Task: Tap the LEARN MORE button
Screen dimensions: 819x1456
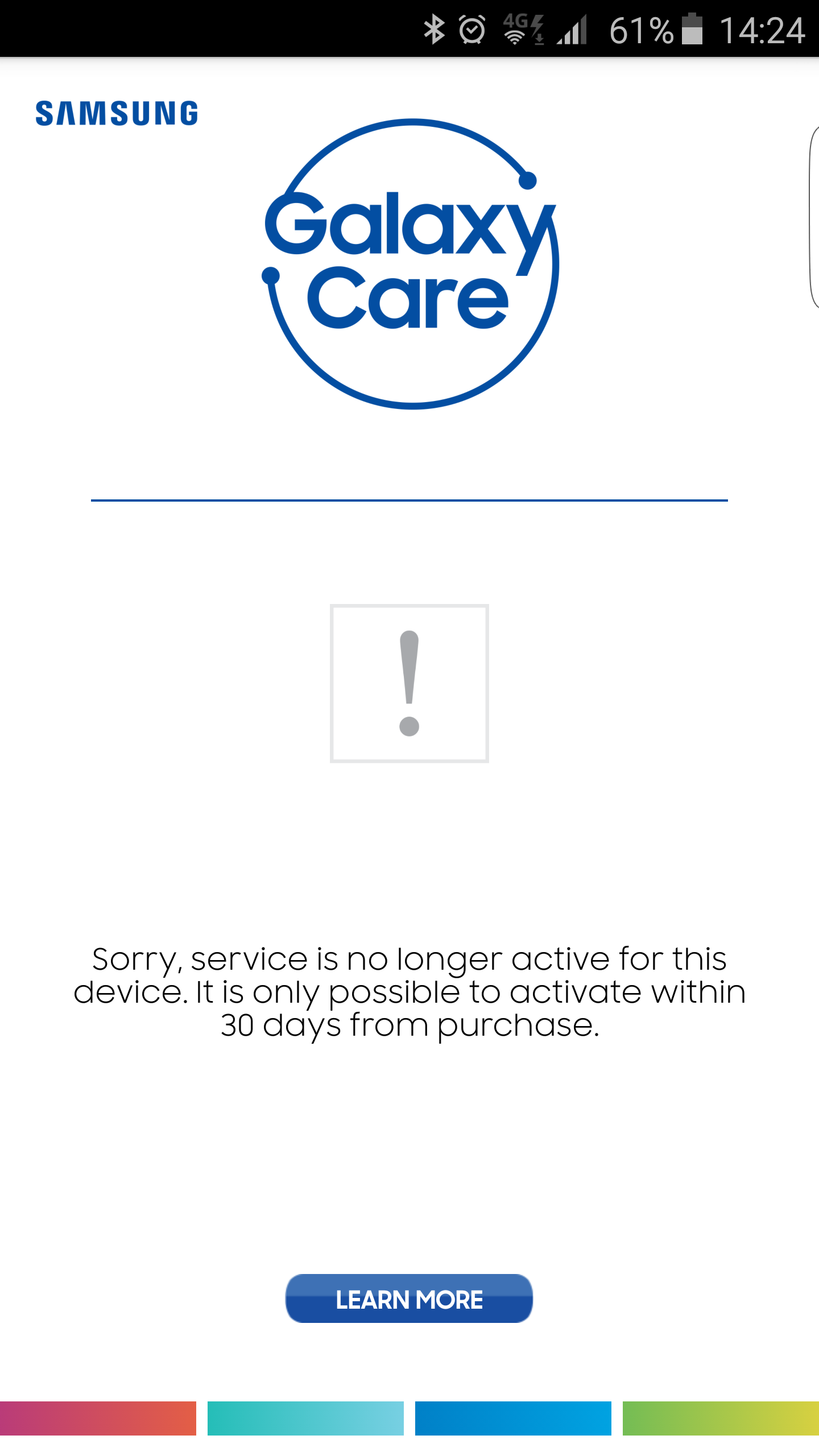Action: (409, 1298)
